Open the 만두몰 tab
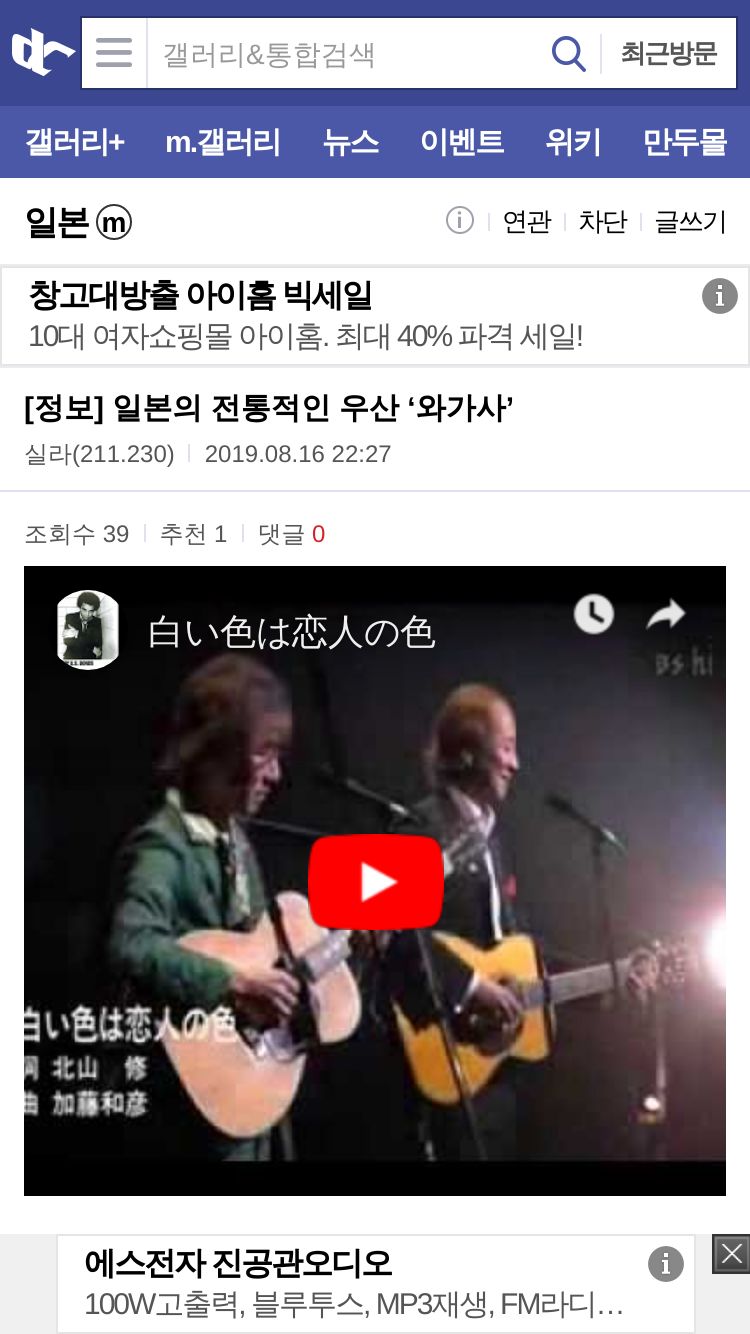 [x=684, y=142]
